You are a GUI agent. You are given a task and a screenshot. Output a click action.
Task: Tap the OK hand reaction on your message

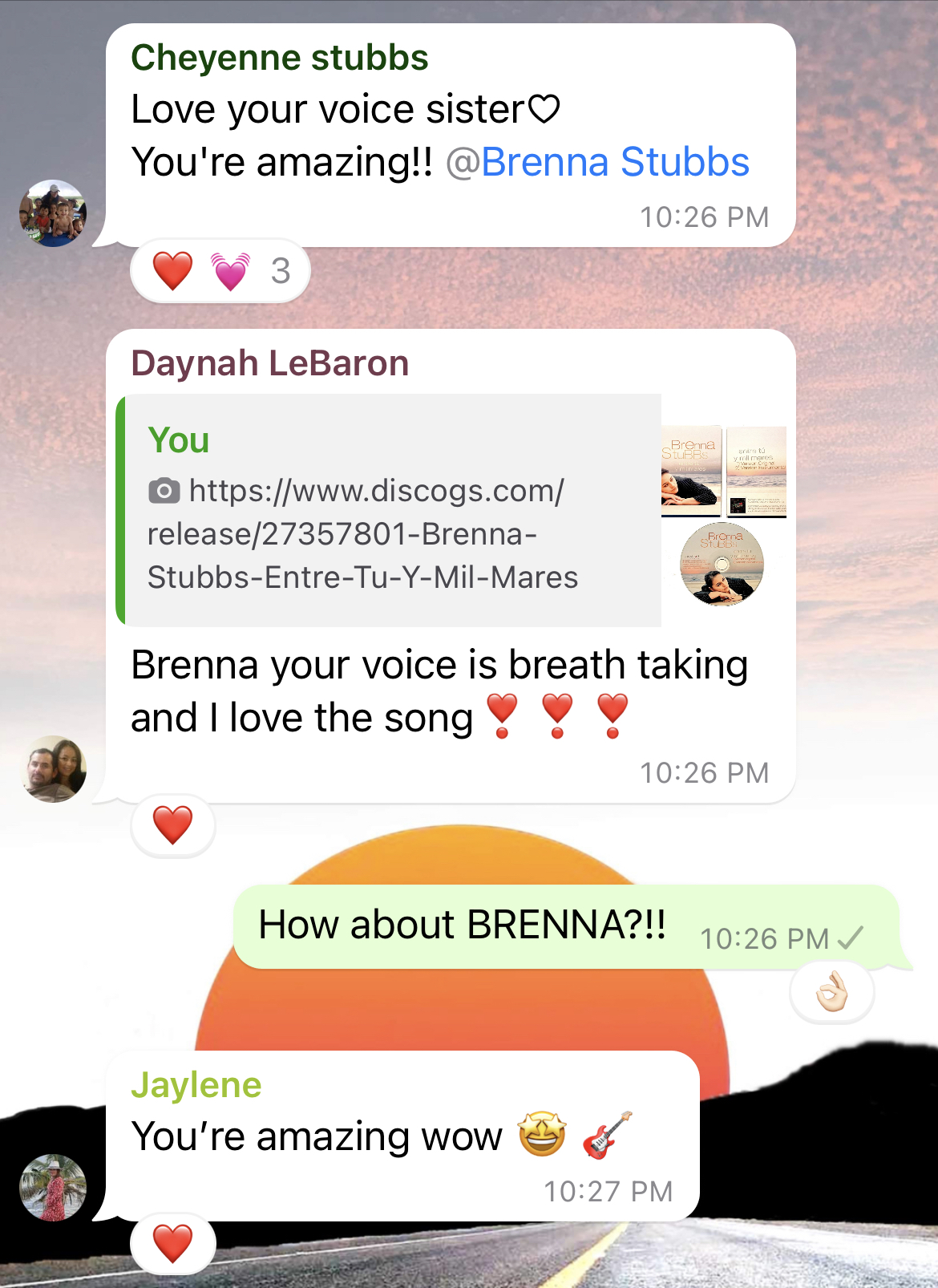coord(831,992)
